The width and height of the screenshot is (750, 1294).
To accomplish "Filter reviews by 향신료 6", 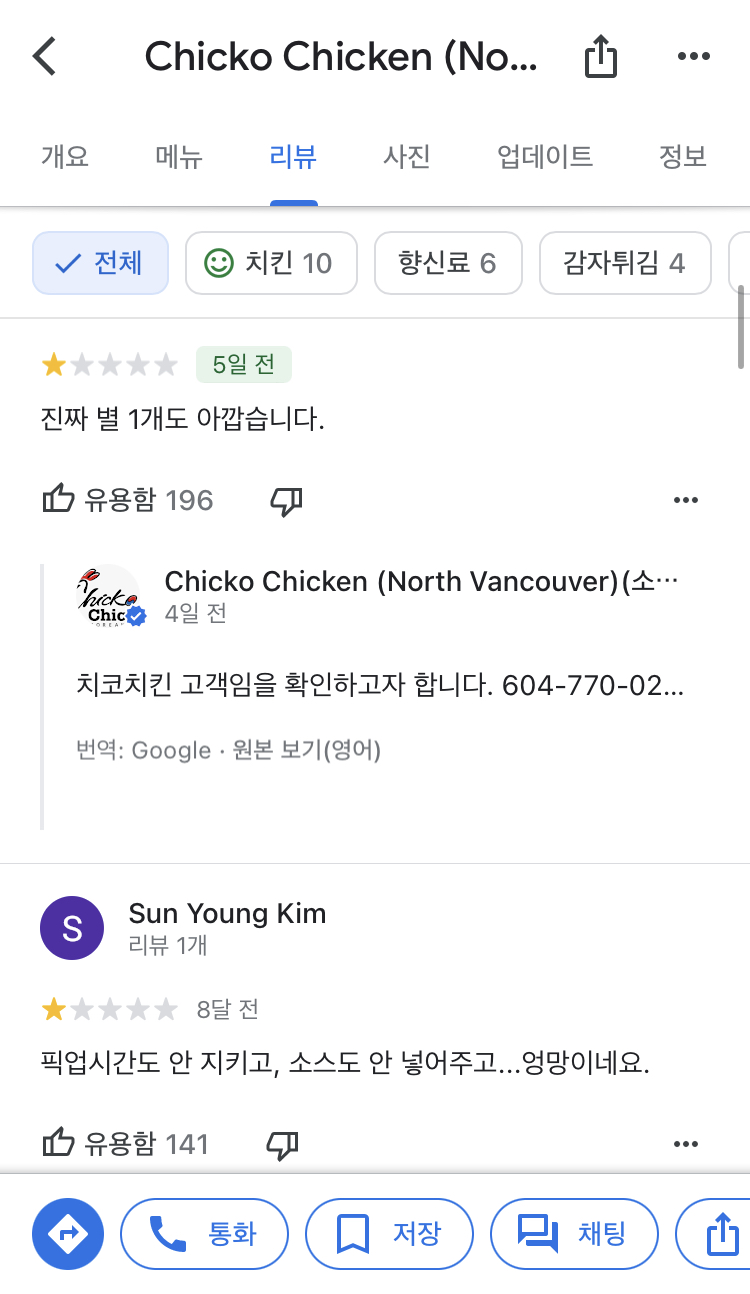I will click(448, 263).
